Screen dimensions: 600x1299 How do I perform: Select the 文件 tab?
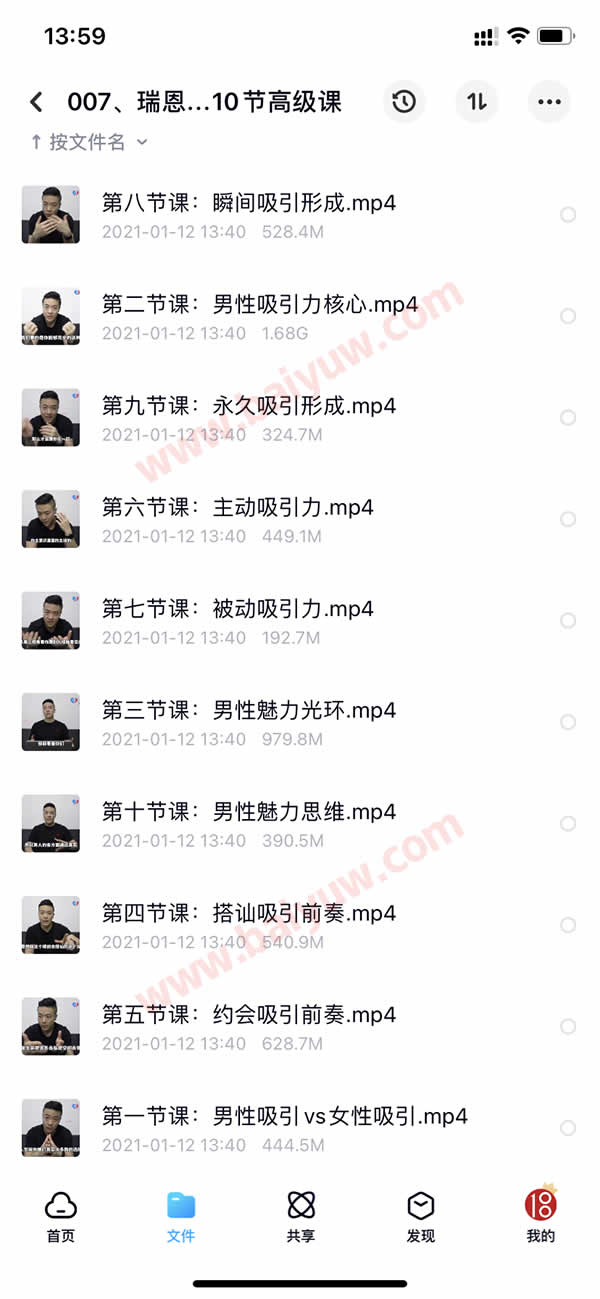181,1216
